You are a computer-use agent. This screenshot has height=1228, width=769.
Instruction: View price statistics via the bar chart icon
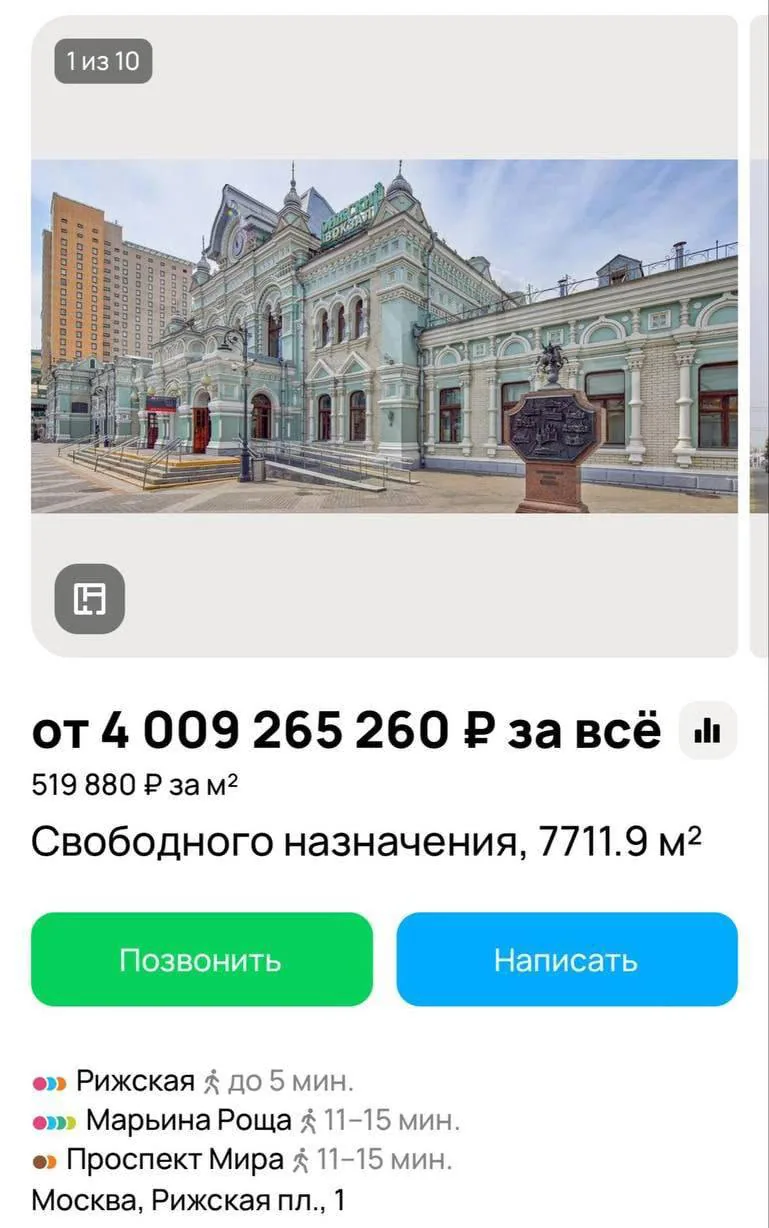707,731
